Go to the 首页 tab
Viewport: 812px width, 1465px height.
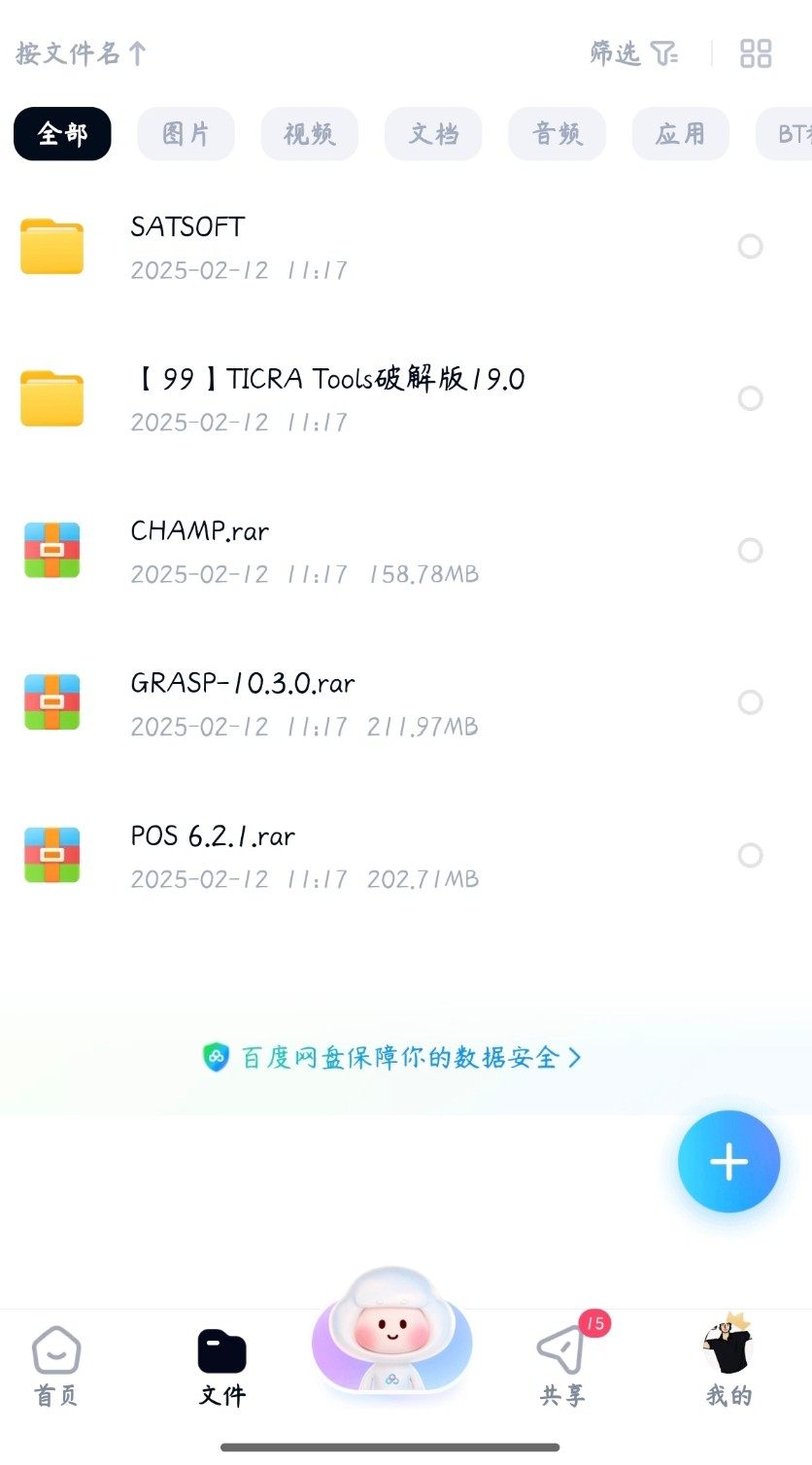pos(56,1366)
